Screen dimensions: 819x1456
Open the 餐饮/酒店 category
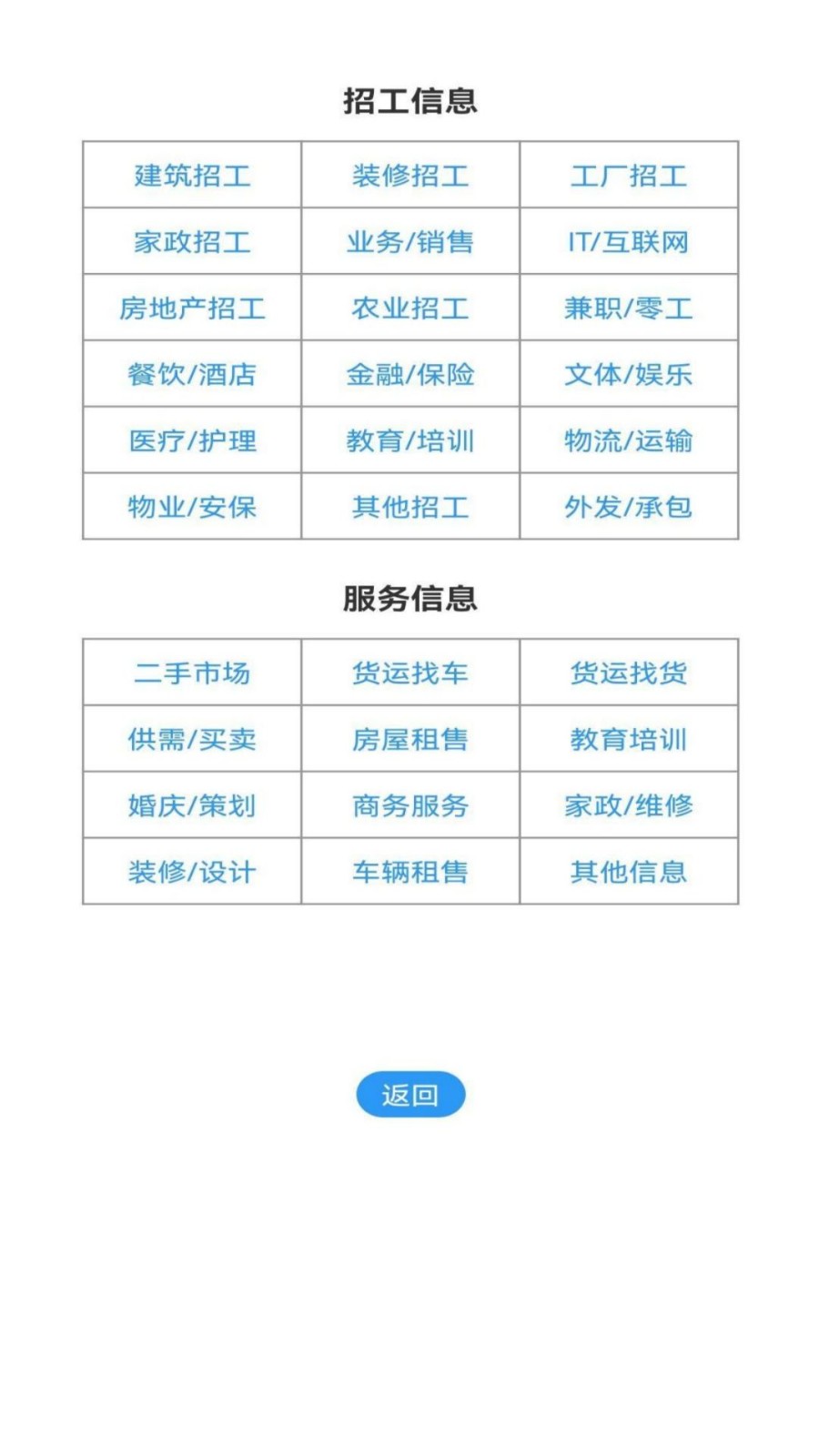(x=192, y=373)
